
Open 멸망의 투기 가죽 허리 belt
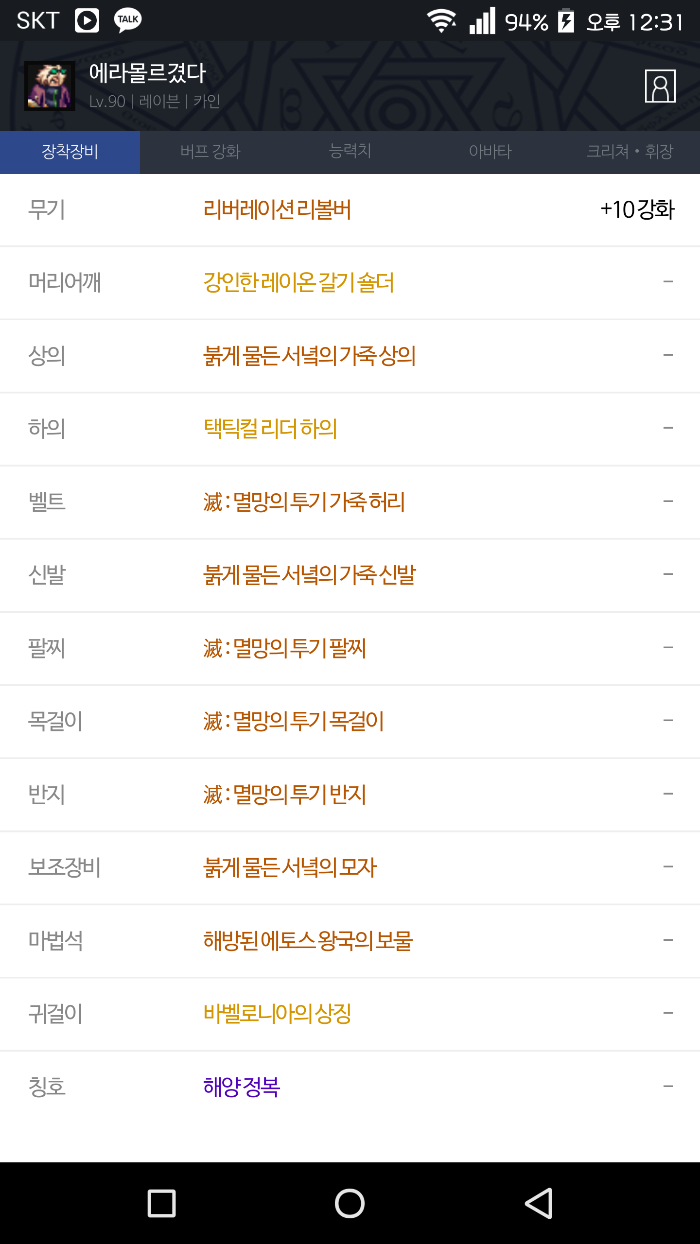coord(304,502)
